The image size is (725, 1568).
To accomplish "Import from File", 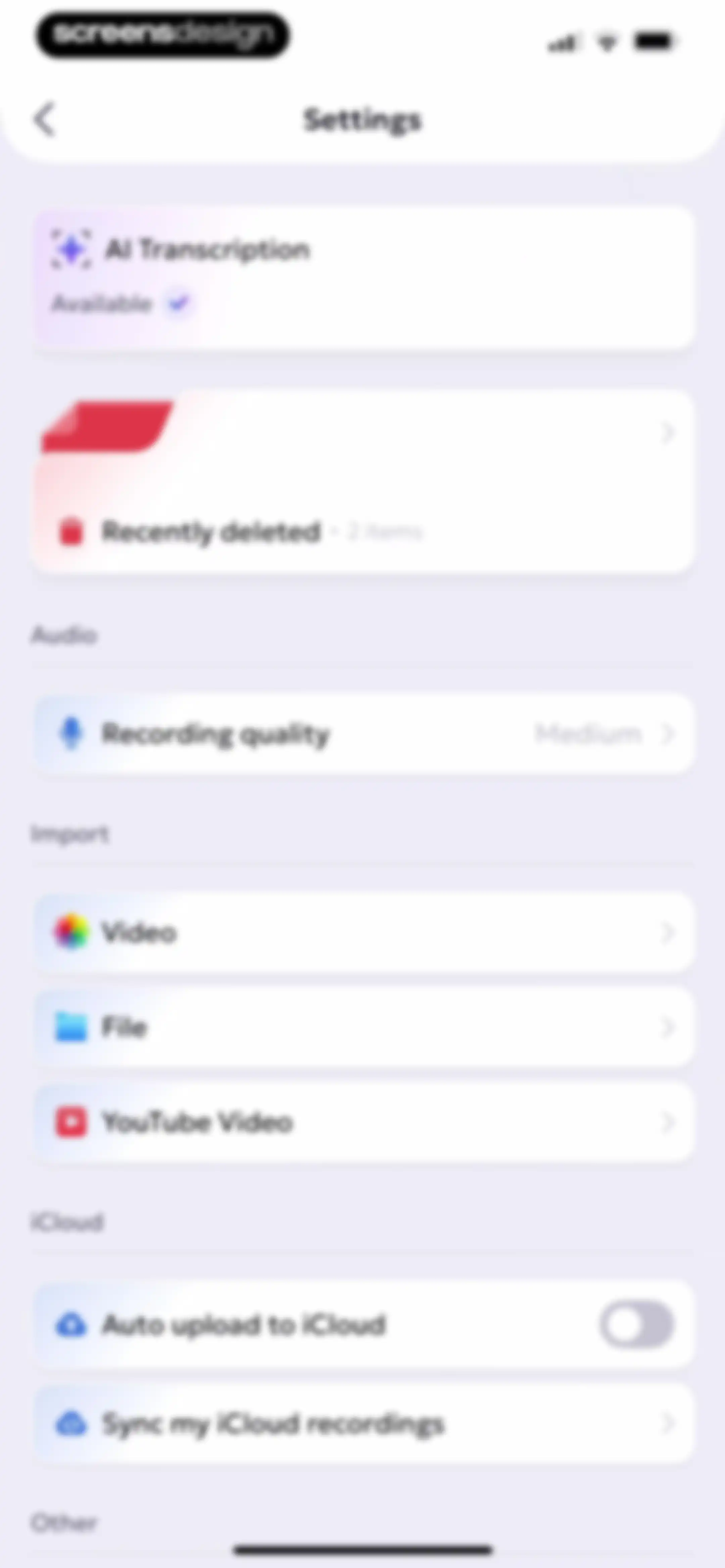I will (364, 1027).
